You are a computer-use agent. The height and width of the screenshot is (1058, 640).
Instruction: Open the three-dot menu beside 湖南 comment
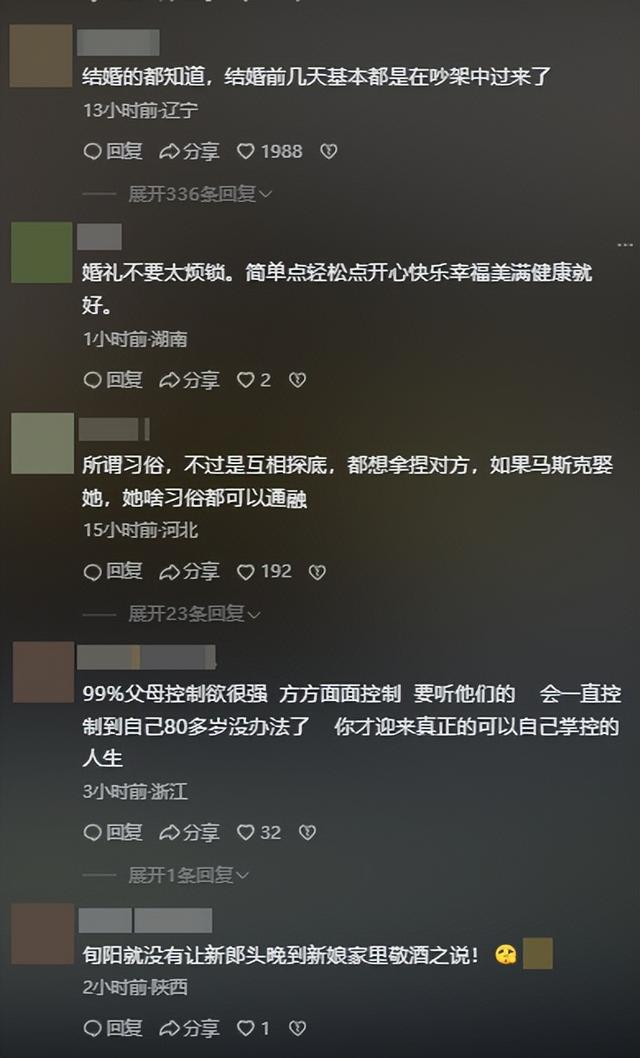click(x=624, y=245)
